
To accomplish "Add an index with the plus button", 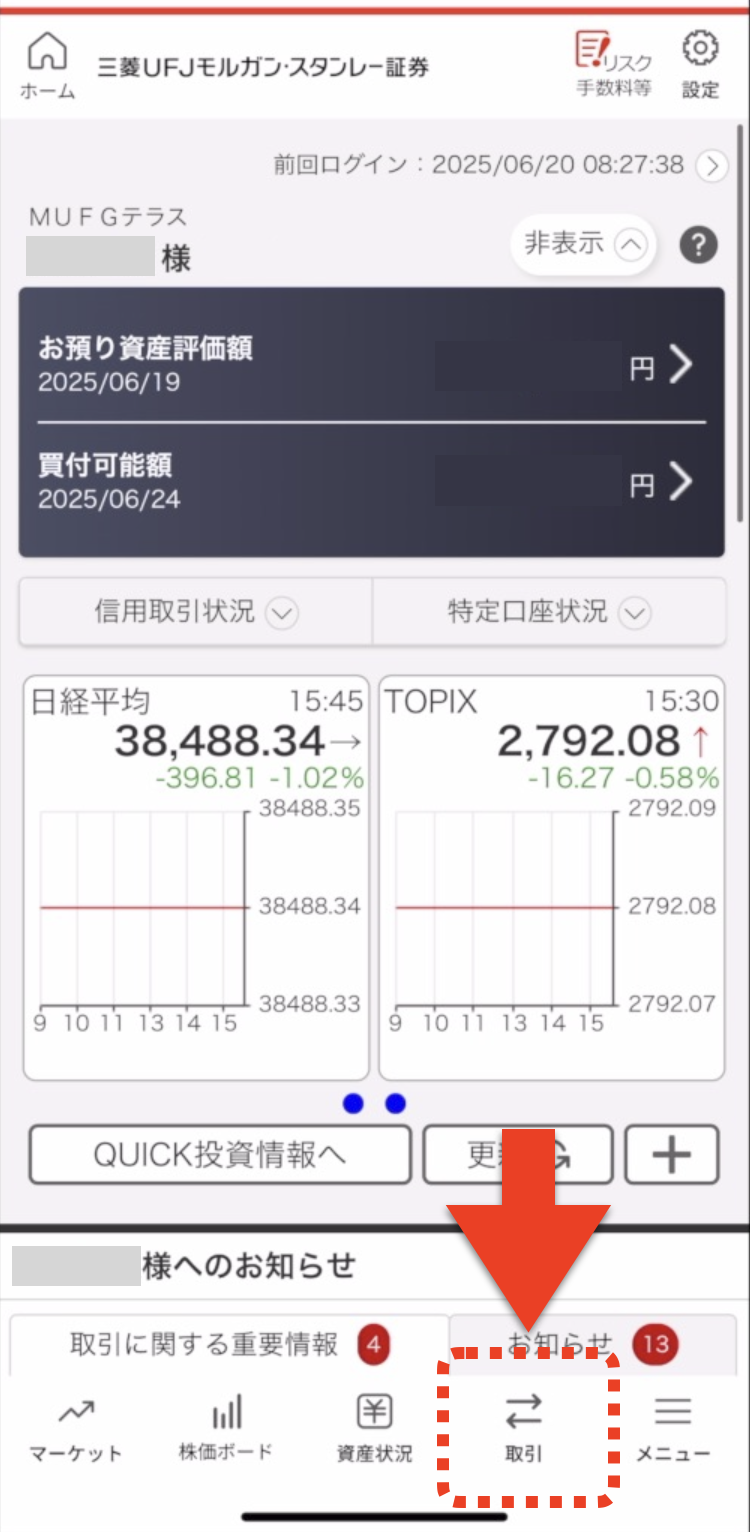I will click(671, 1154).
